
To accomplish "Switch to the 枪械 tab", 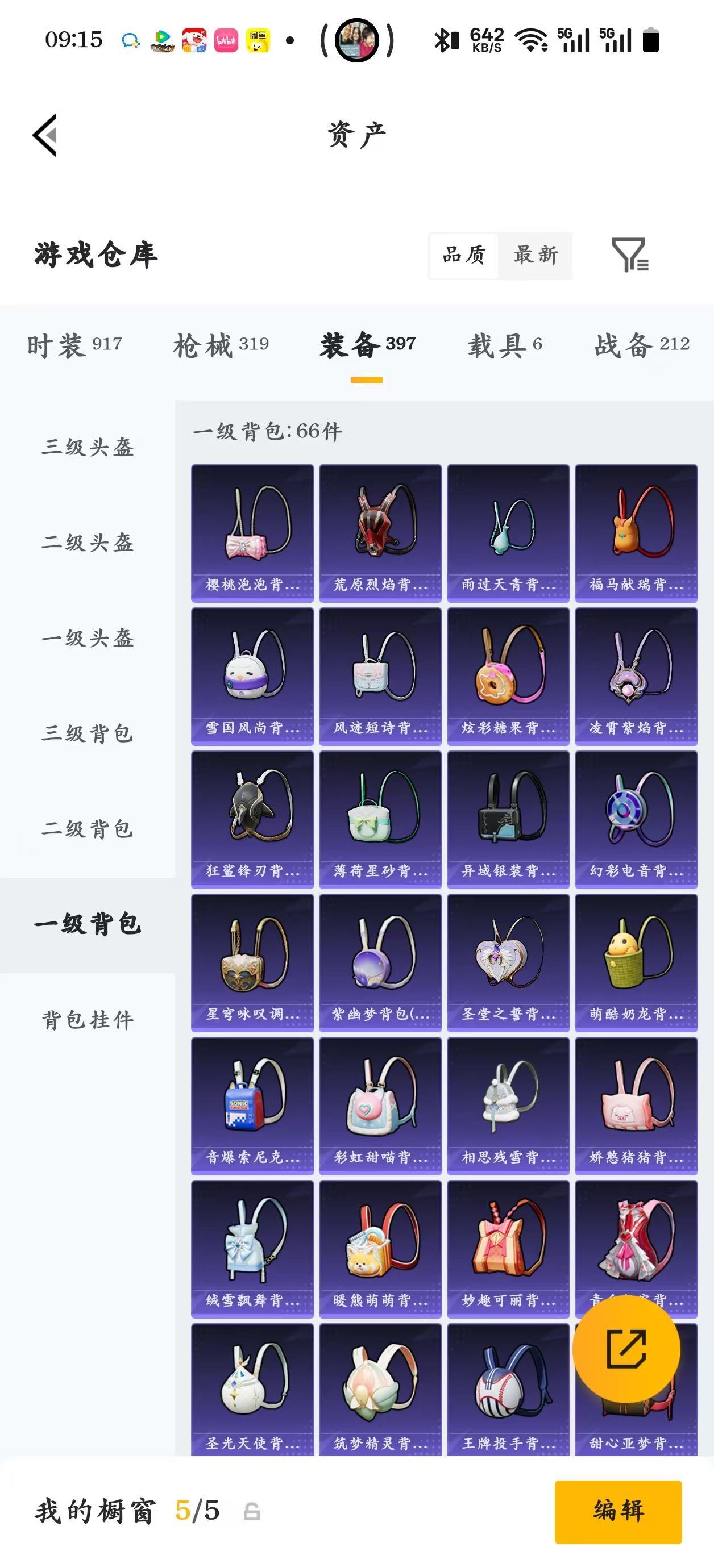I will [222, 344].
